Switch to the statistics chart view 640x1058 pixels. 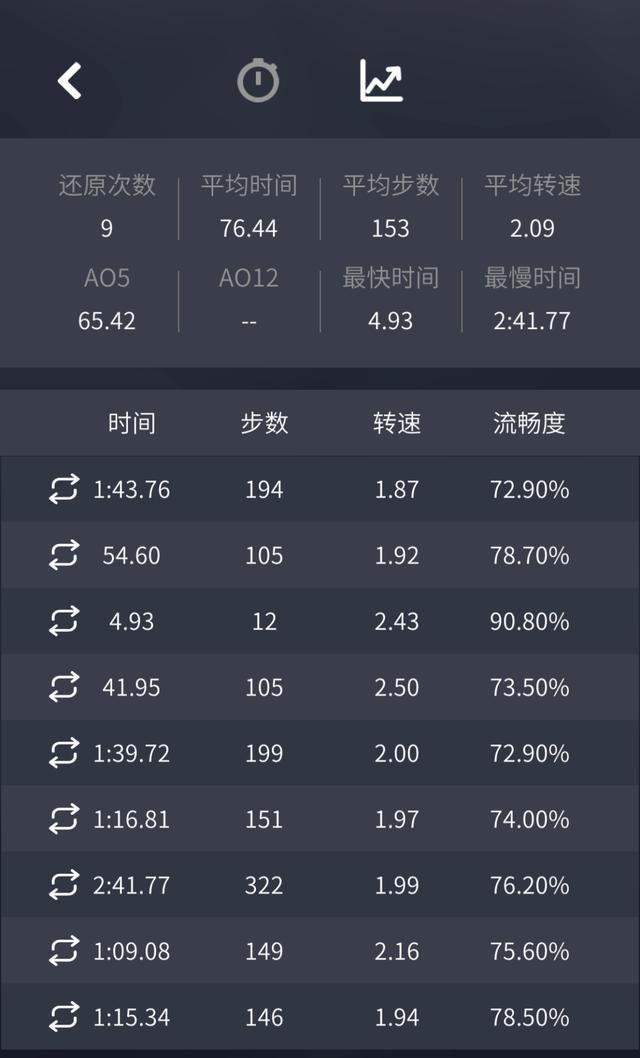[x=381, y=81]
